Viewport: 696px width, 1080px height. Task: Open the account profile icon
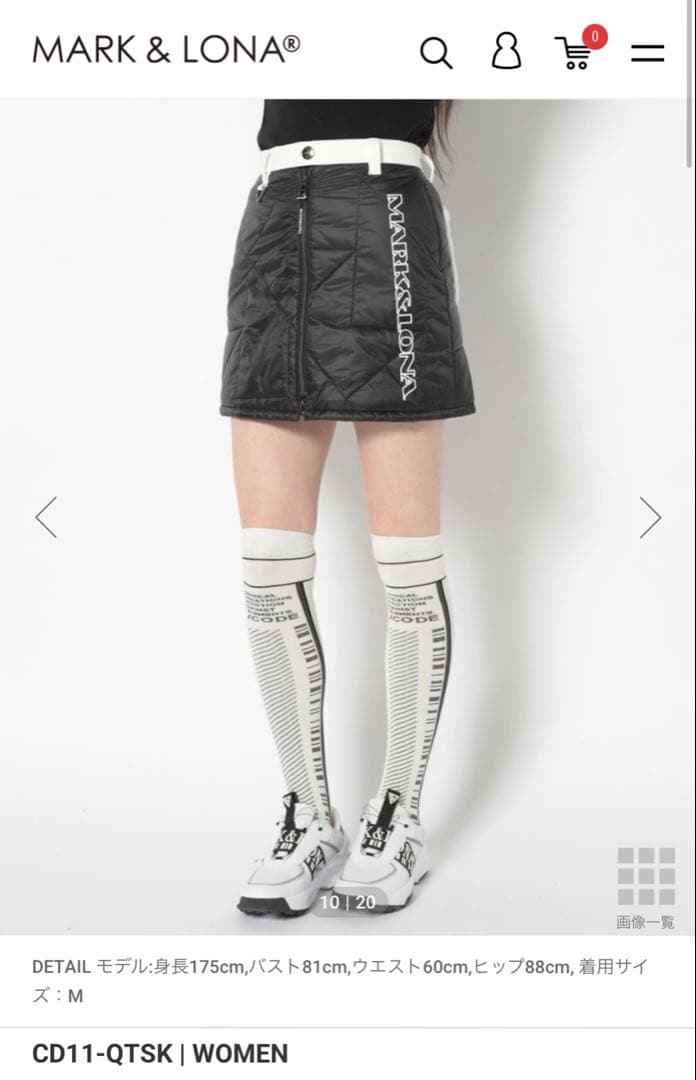click(507, 50)
